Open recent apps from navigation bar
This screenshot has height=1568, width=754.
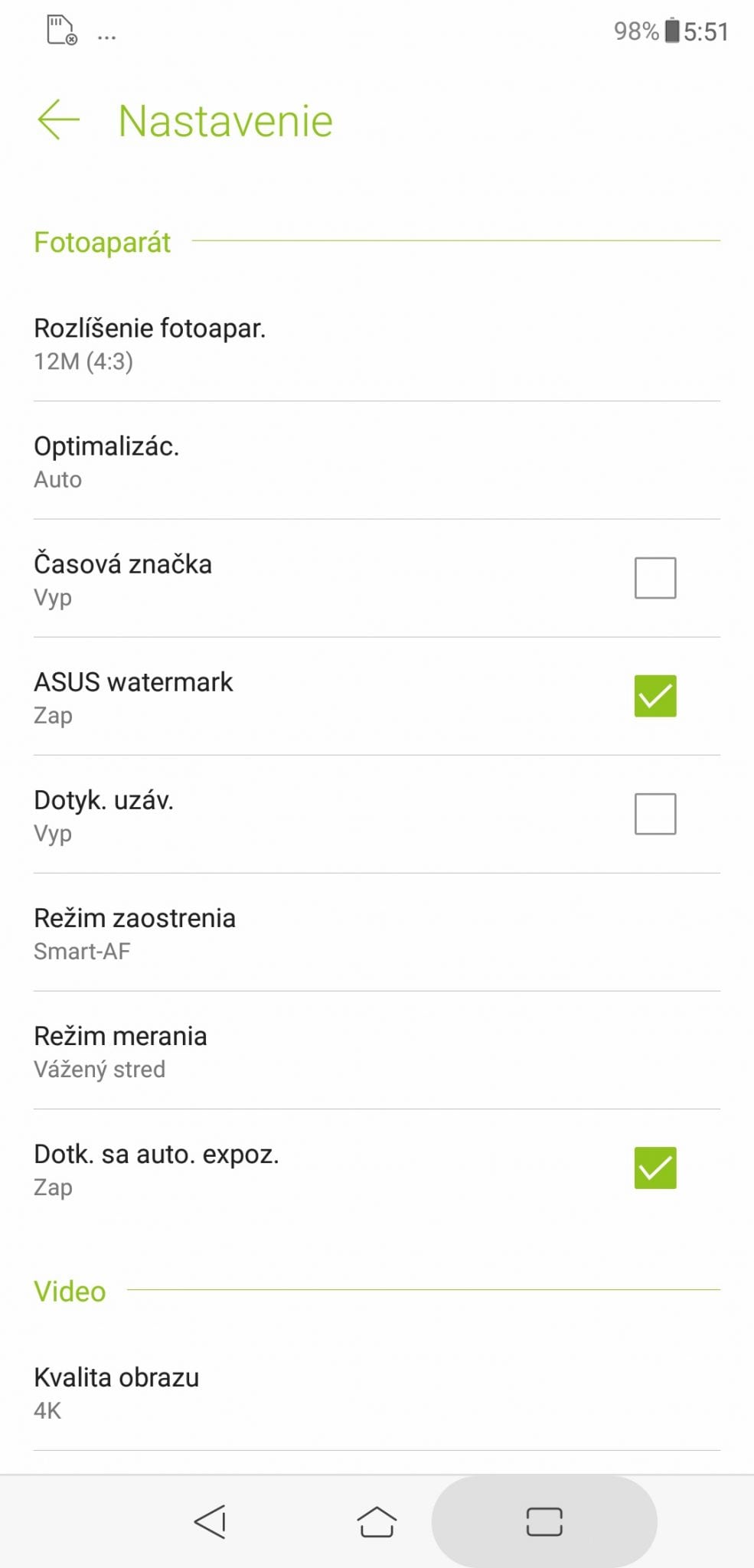544,1521
